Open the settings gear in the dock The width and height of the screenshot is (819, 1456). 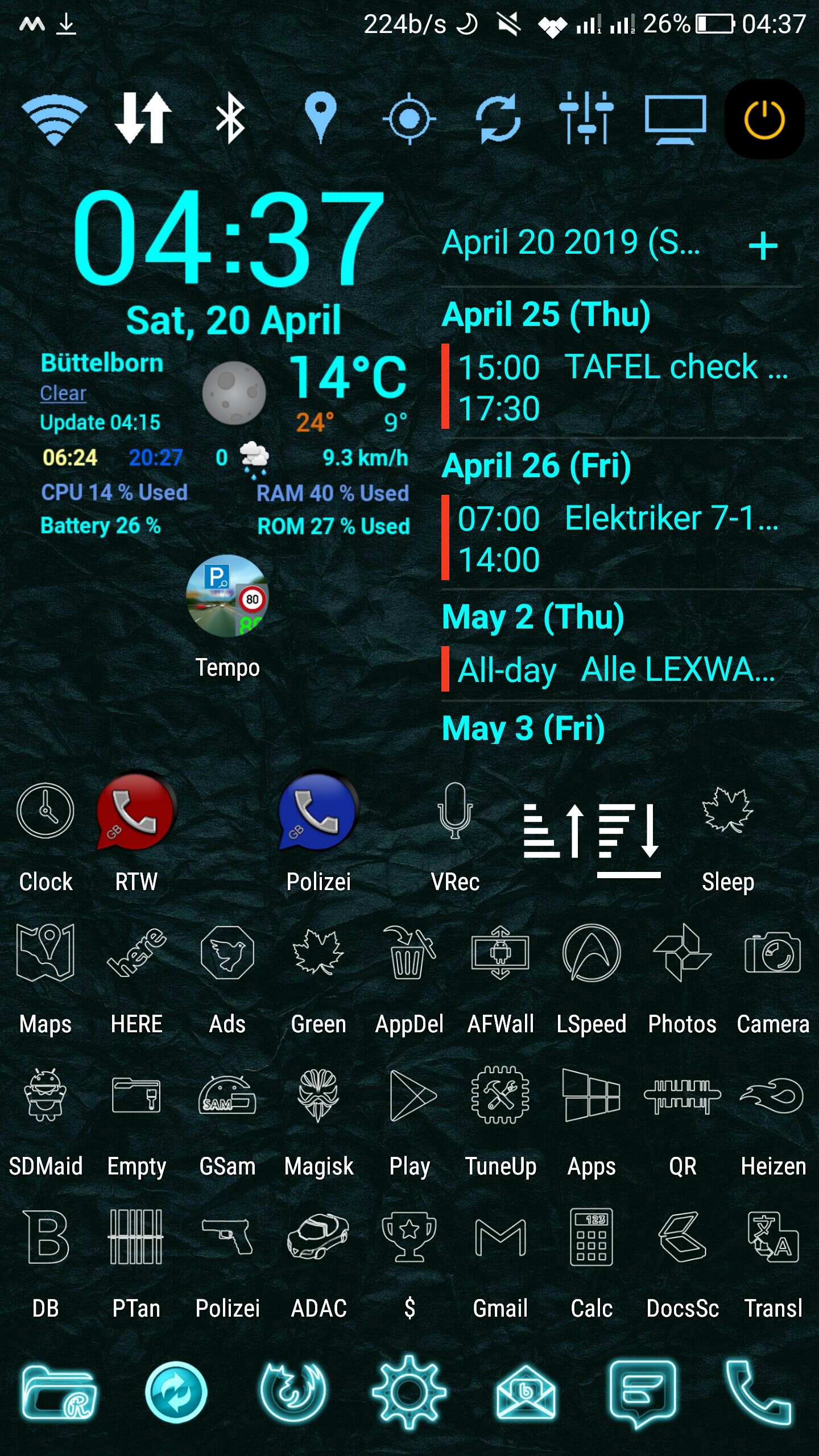pos(409,1392)
